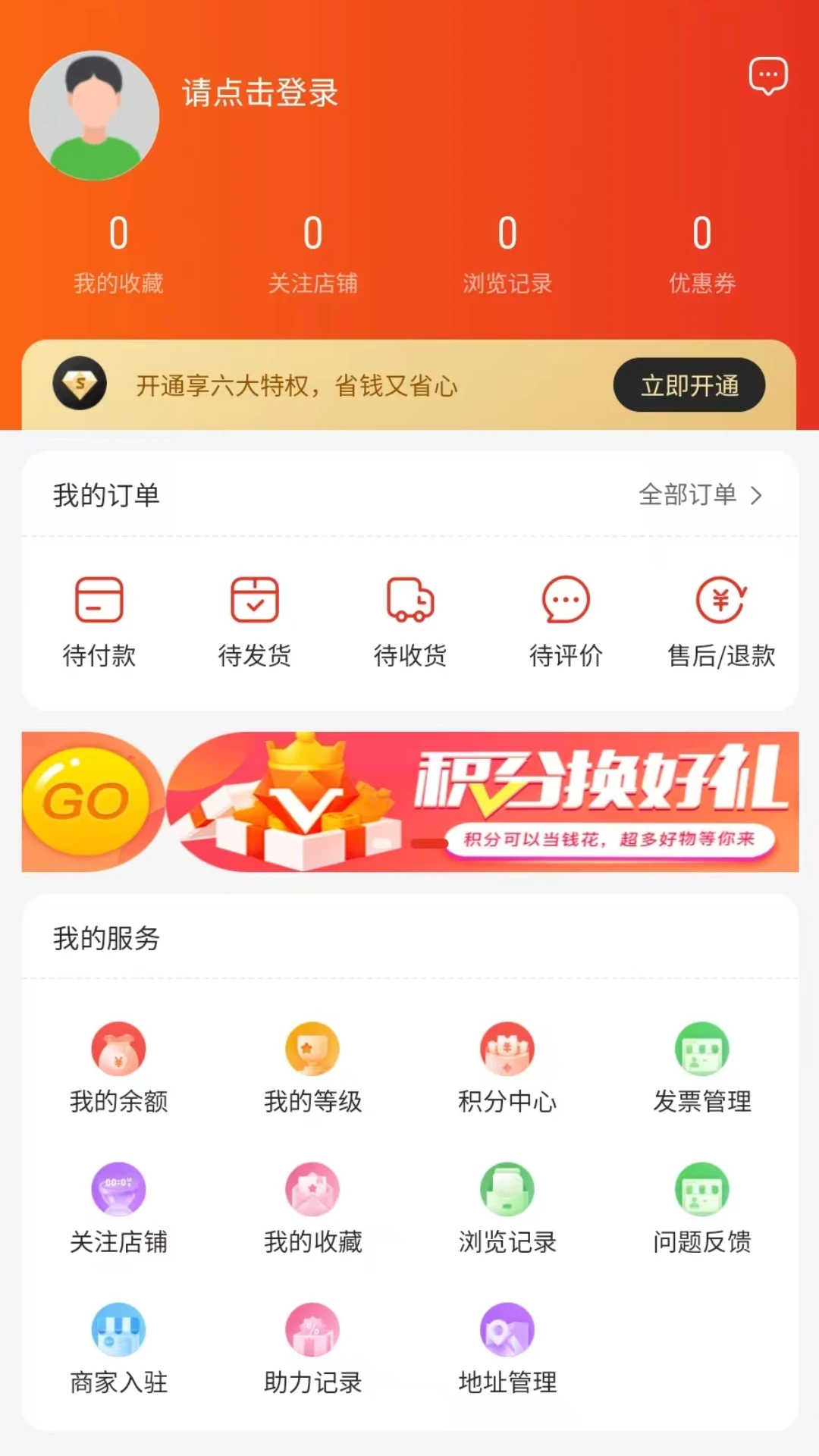Open 我的余额 balance icon
Screen dimensions: 819x1456
point(118,1050)
